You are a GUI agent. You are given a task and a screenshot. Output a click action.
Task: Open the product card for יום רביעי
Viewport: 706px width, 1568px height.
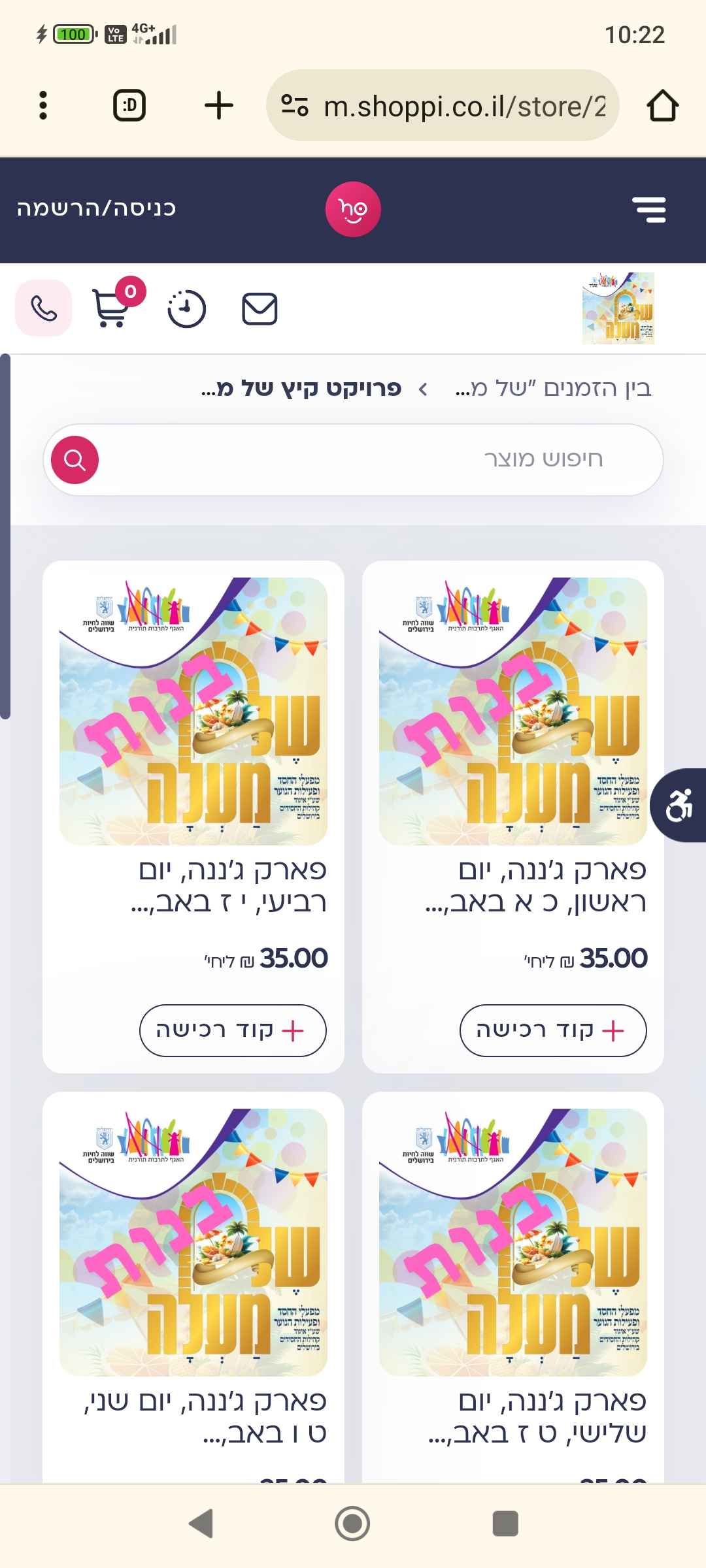193,712
